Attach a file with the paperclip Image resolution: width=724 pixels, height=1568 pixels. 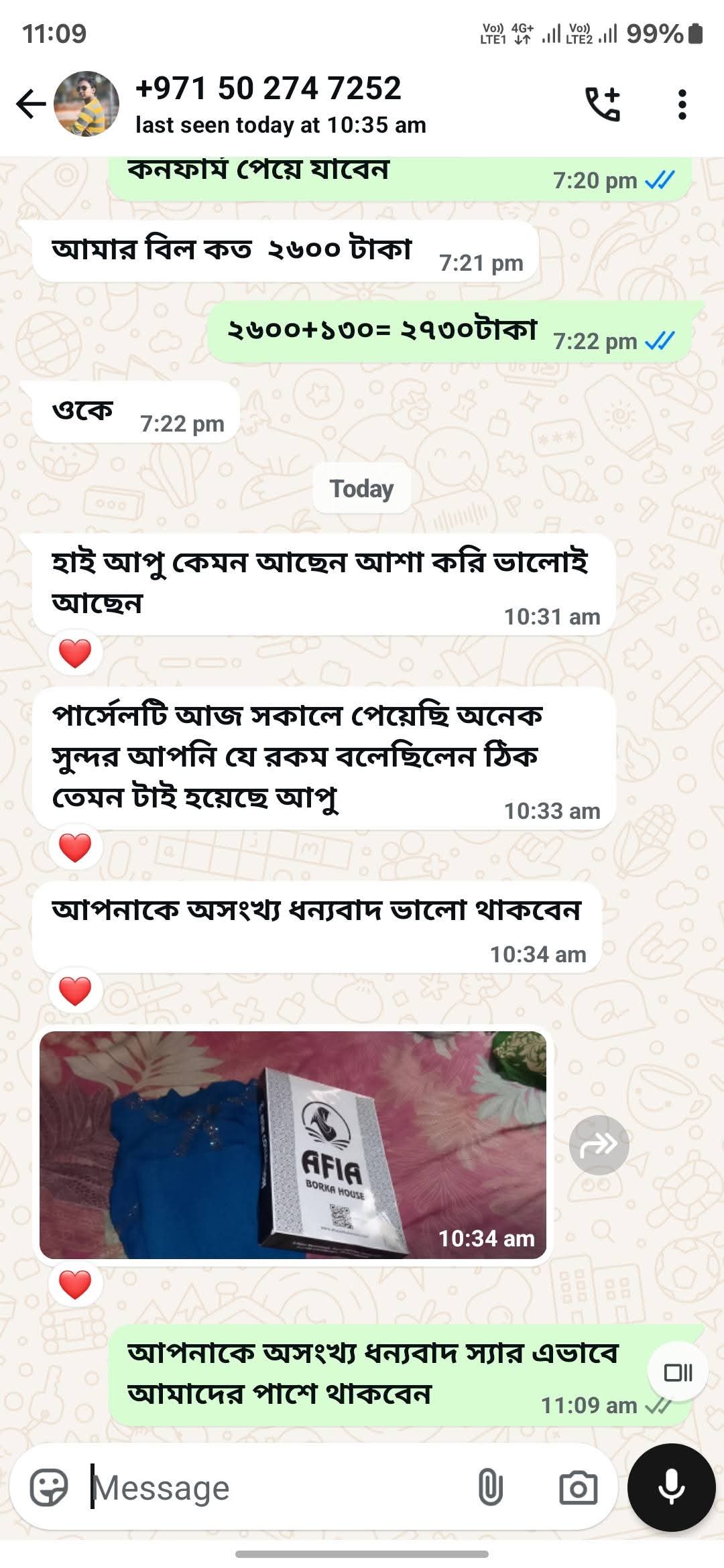(x=490, y=1488)
